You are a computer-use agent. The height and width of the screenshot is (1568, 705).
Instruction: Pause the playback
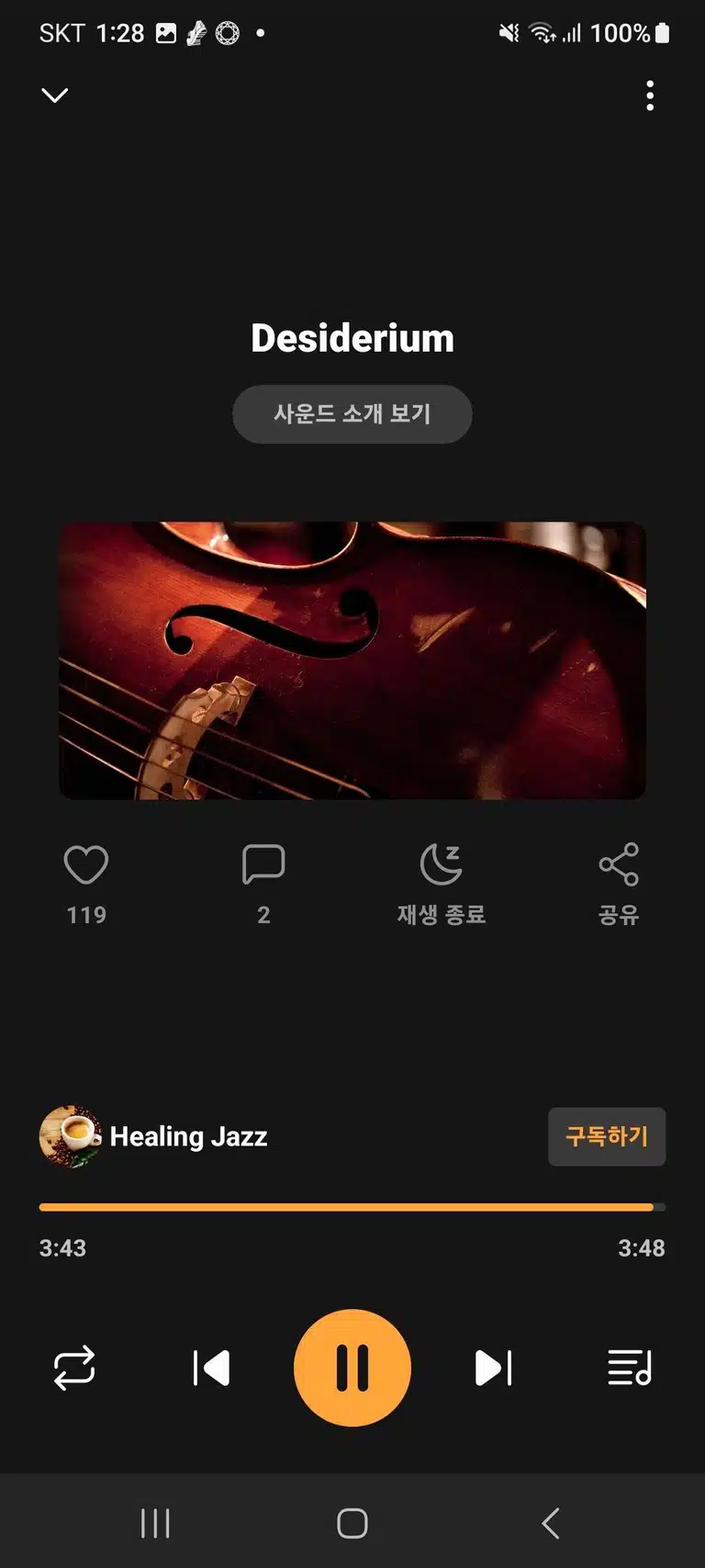352,1368
